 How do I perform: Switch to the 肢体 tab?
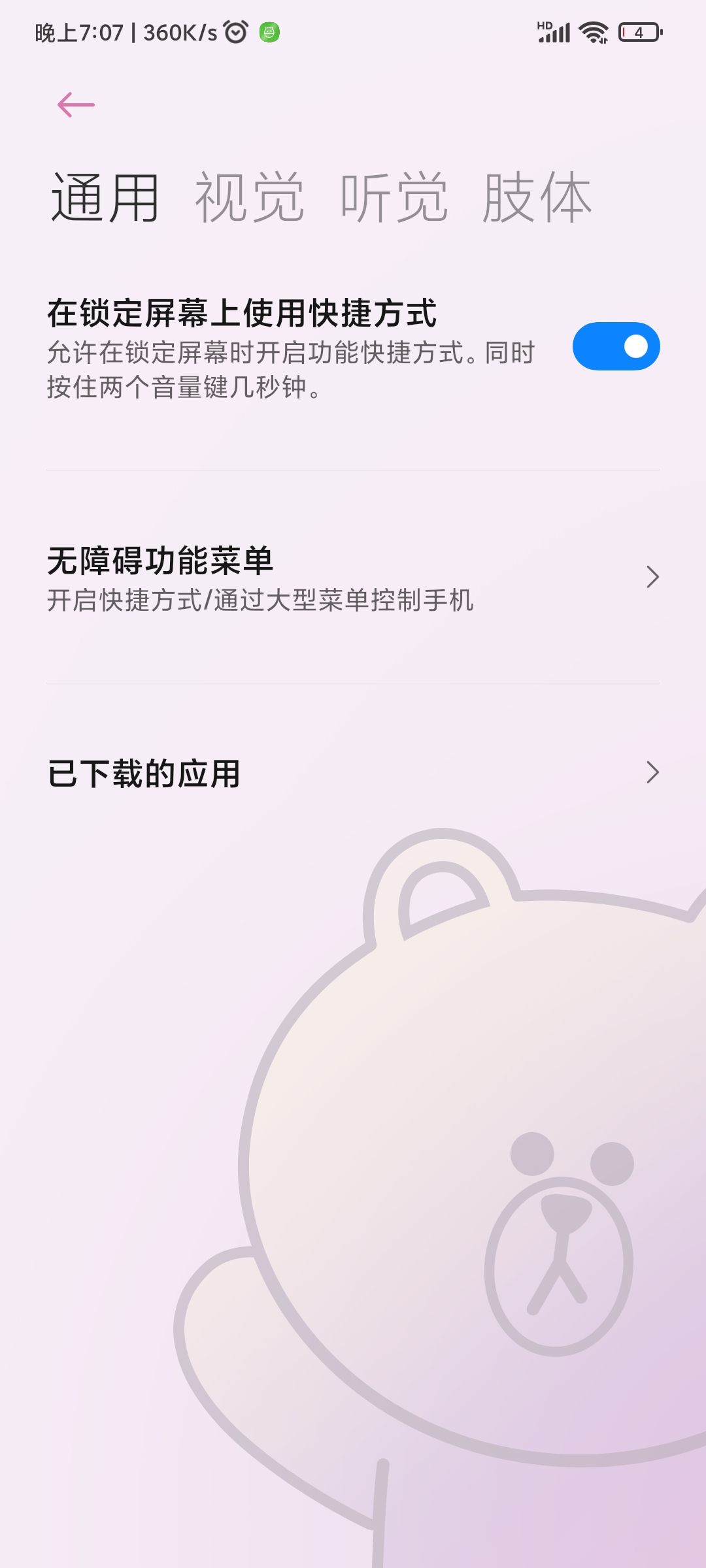click(537, 197)
